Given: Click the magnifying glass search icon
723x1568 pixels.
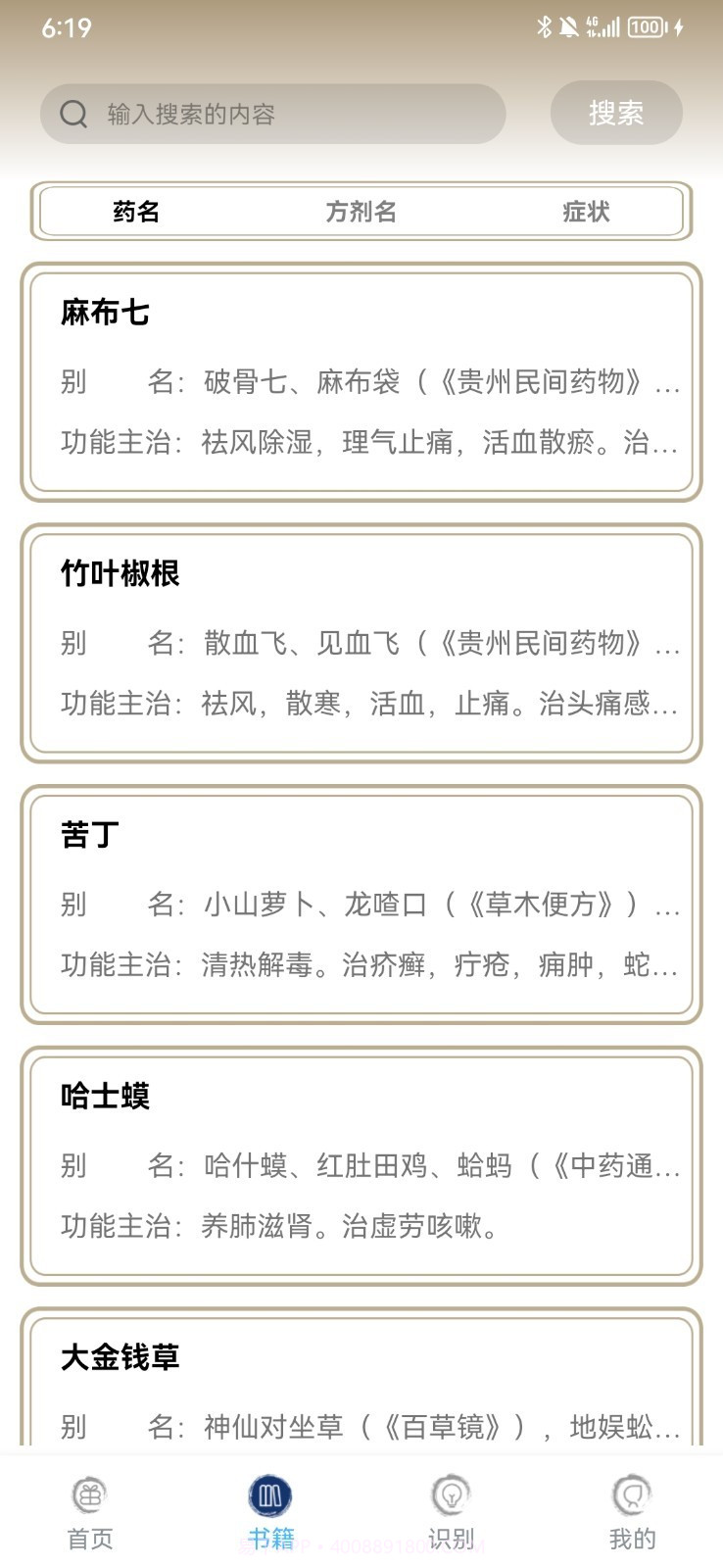Looking at the screenshot, I should tap(73, 113).
